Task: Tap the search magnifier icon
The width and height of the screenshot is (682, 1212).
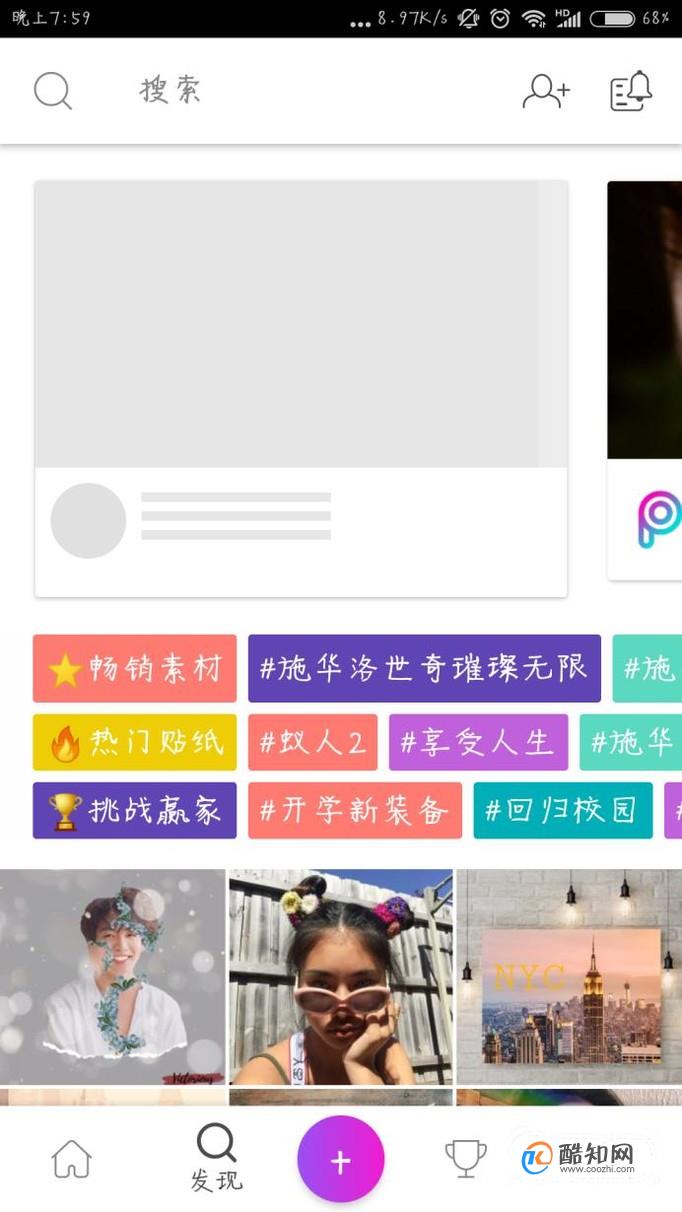Action: point(53,91)
